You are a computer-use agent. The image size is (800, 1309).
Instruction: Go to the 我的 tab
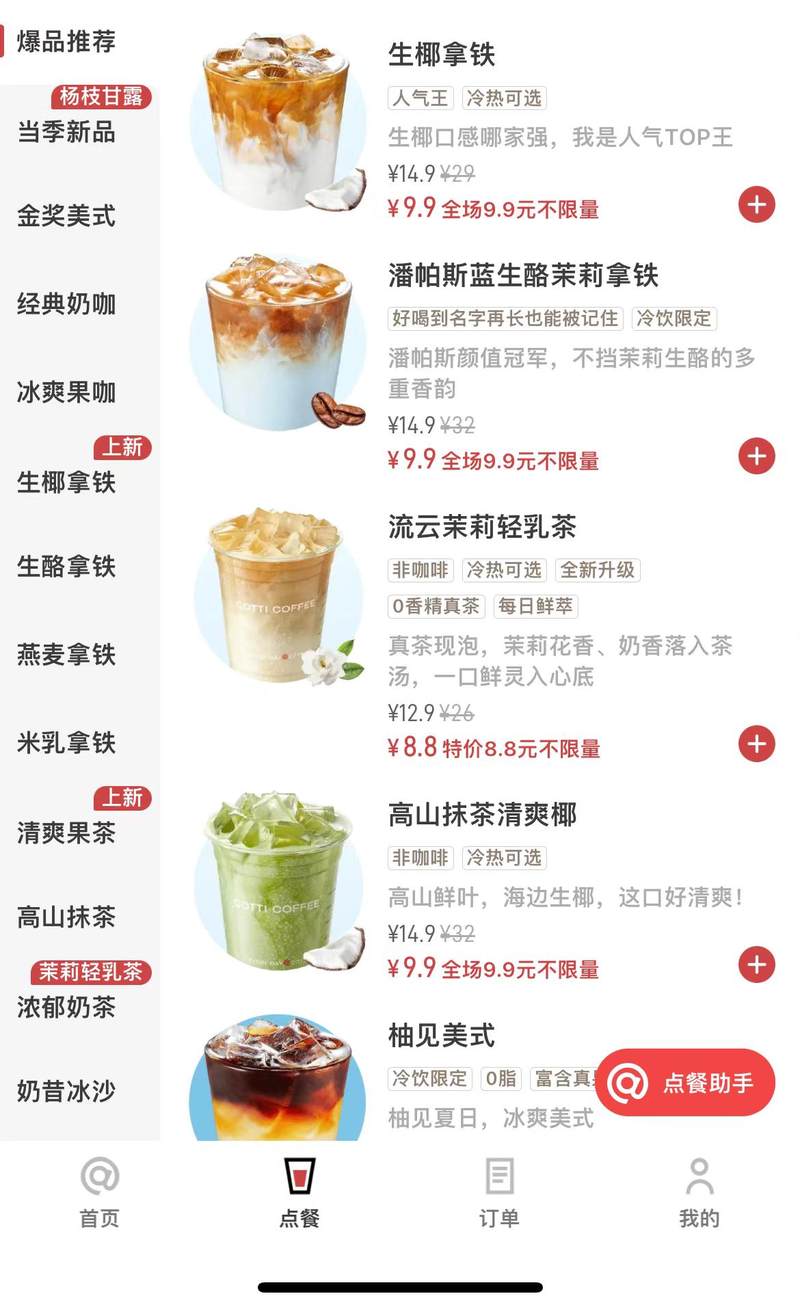coord(699,1192)
